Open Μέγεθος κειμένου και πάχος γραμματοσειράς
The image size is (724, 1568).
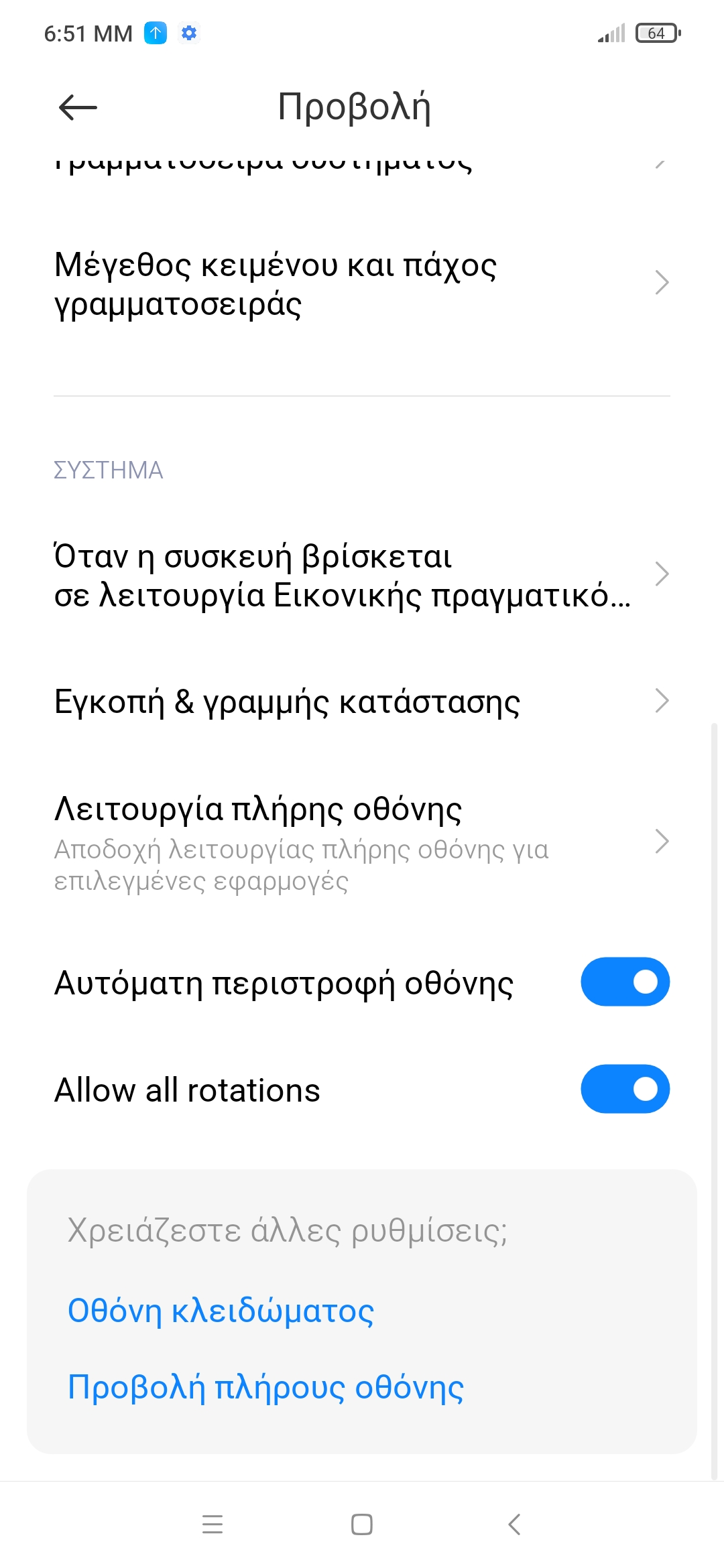tap(362, 284)
